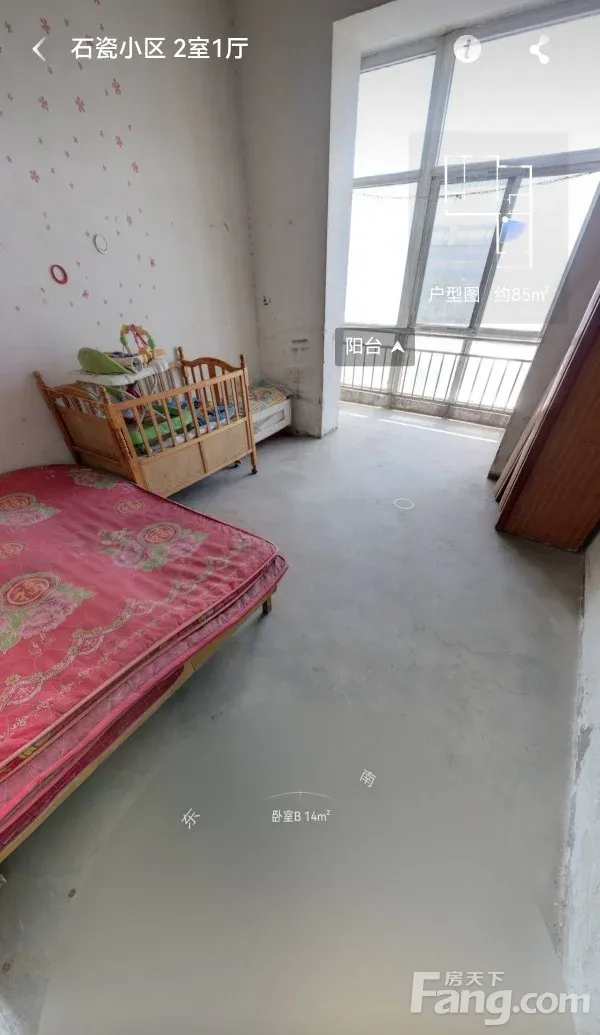Move to the 阳台 balcony hotspot

pos(373,347)
